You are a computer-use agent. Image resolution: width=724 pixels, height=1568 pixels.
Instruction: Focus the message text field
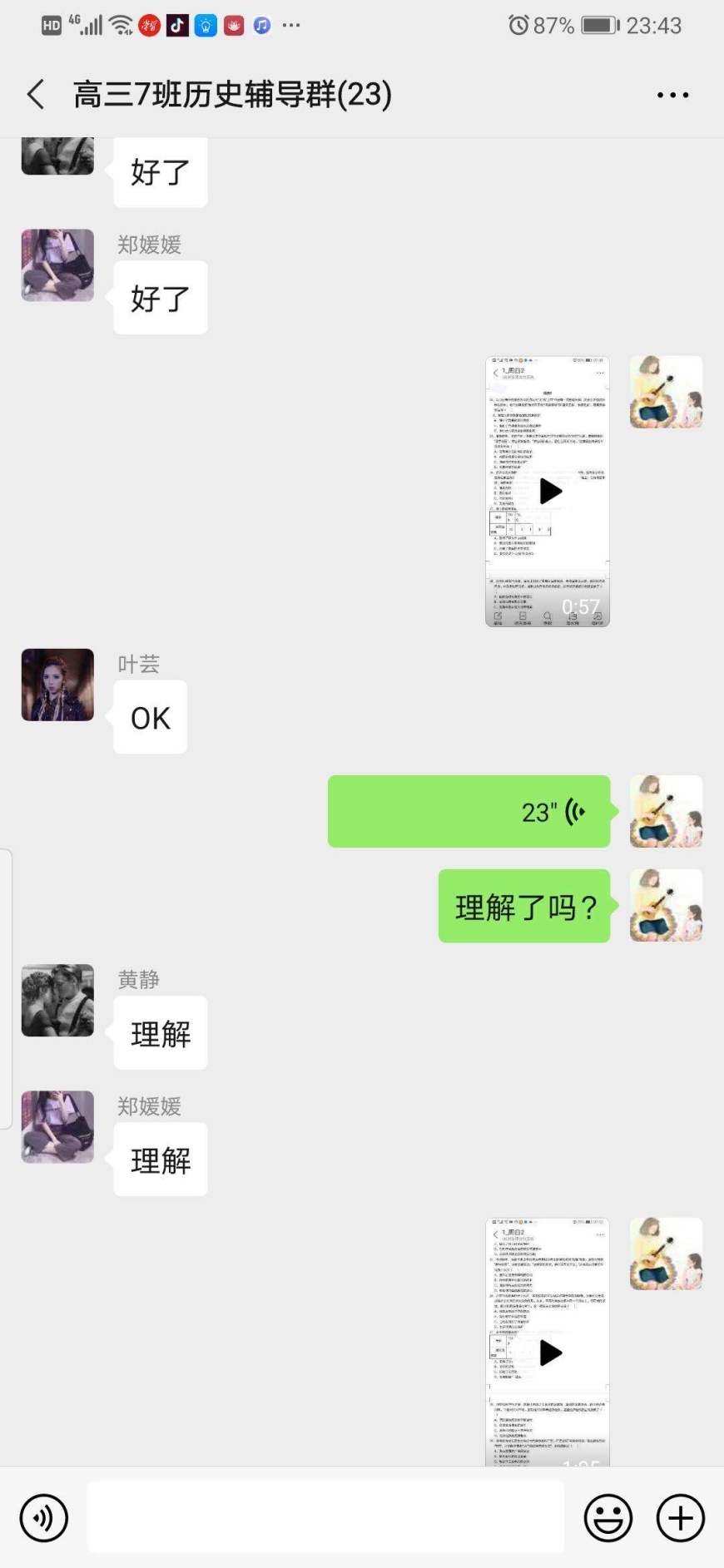tap(325, 1518)
